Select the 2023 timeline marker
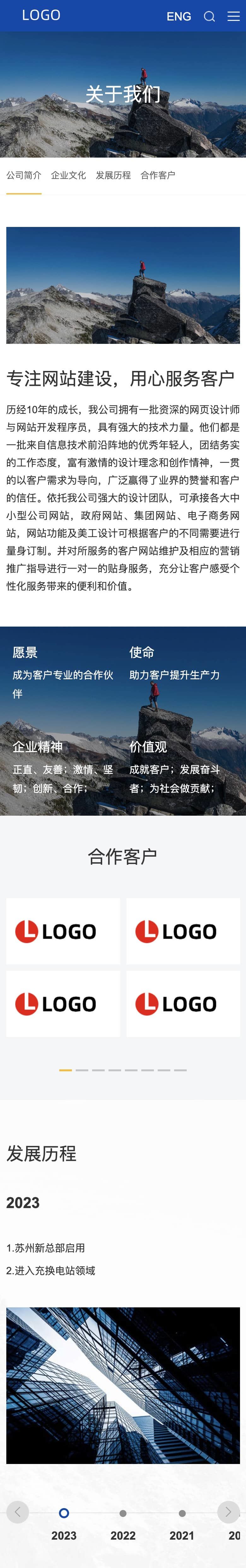This screenshot has height=1568, width=246. coord(64,1513)
